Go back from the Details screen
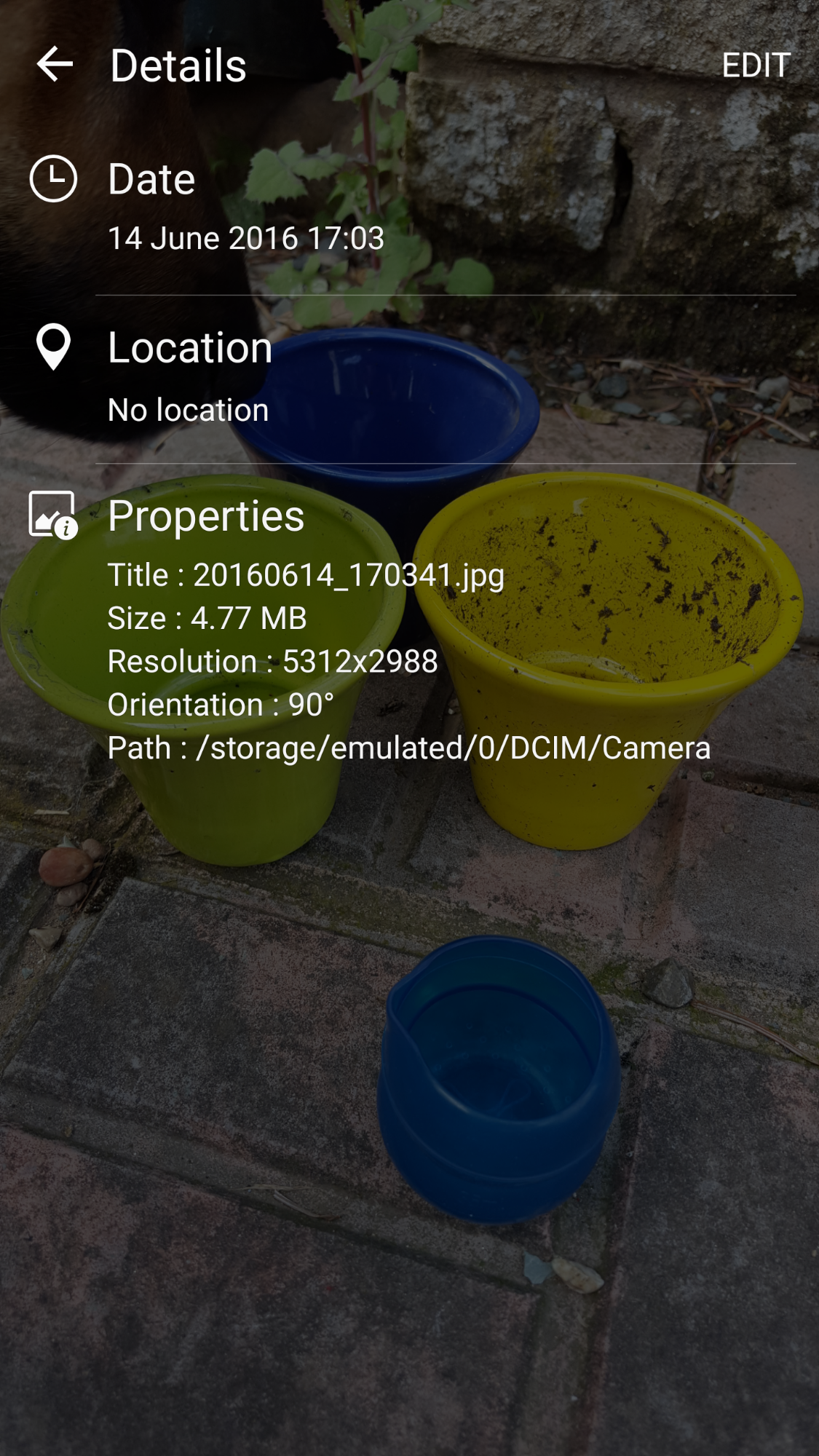 pos(55,65)
